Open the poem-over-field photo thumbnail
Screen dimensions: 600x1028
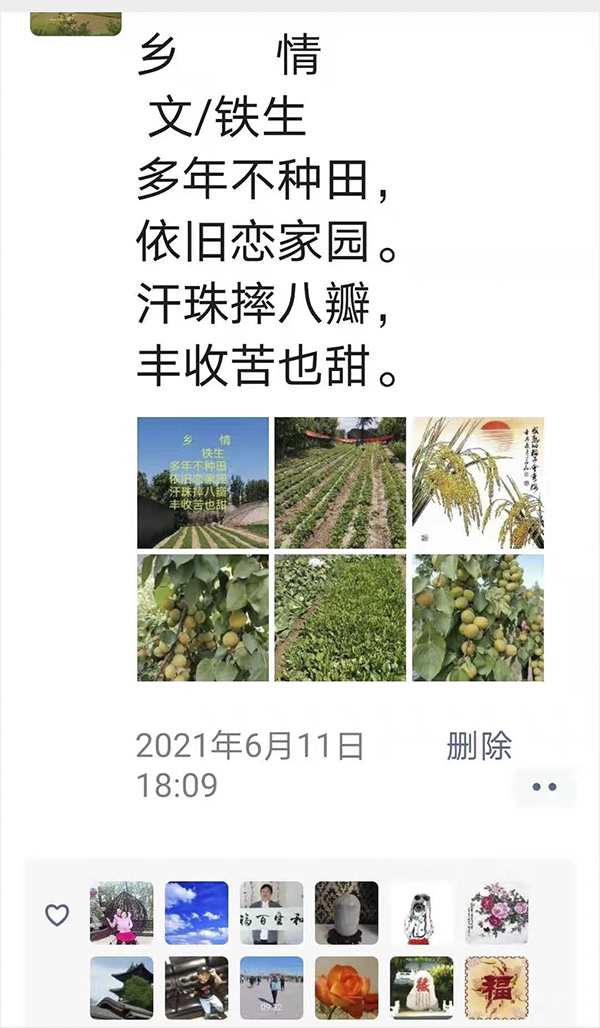202,482
